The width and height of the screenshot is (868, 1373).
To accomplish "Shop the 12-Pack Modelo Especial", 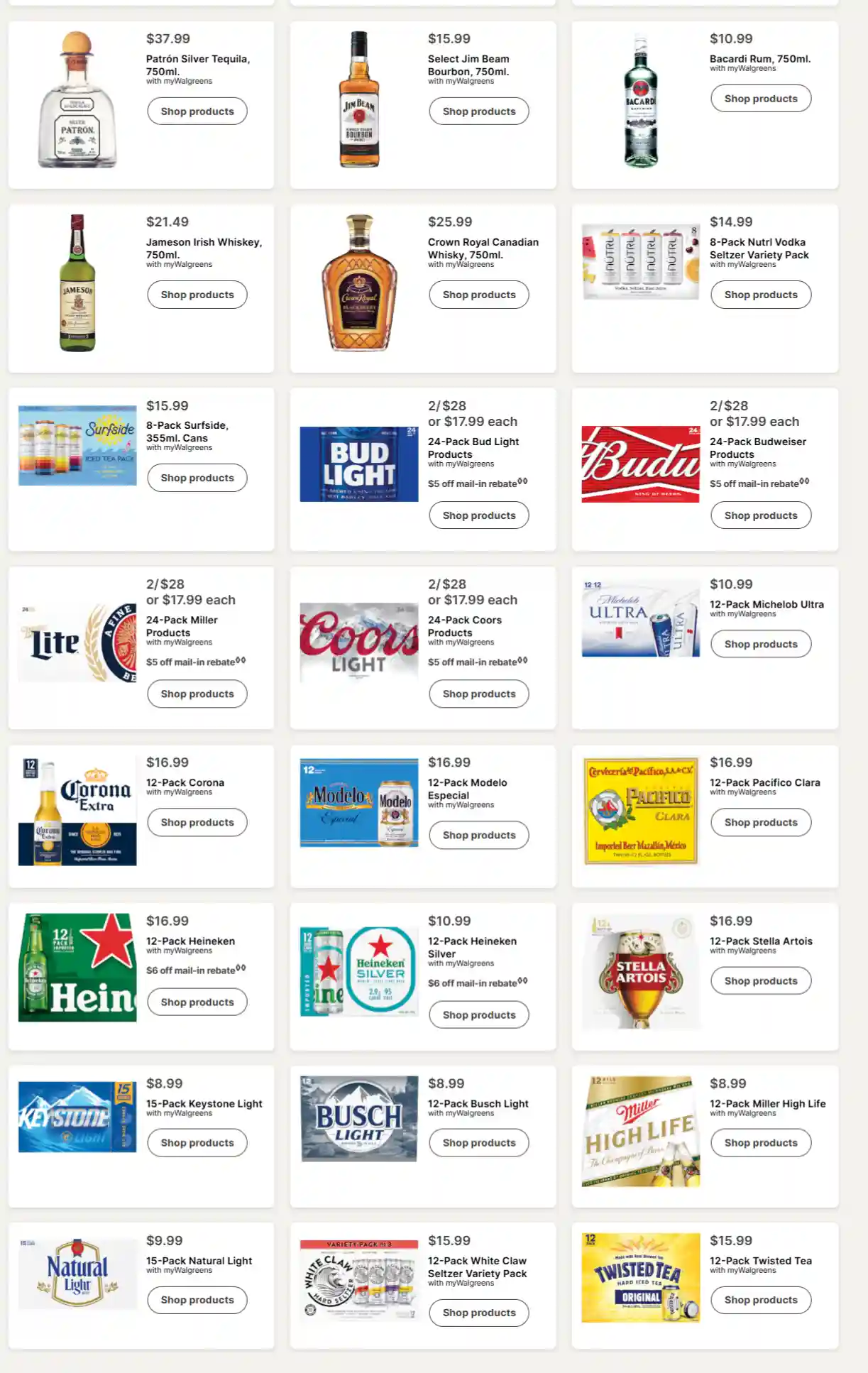I will tap(478, 835).
